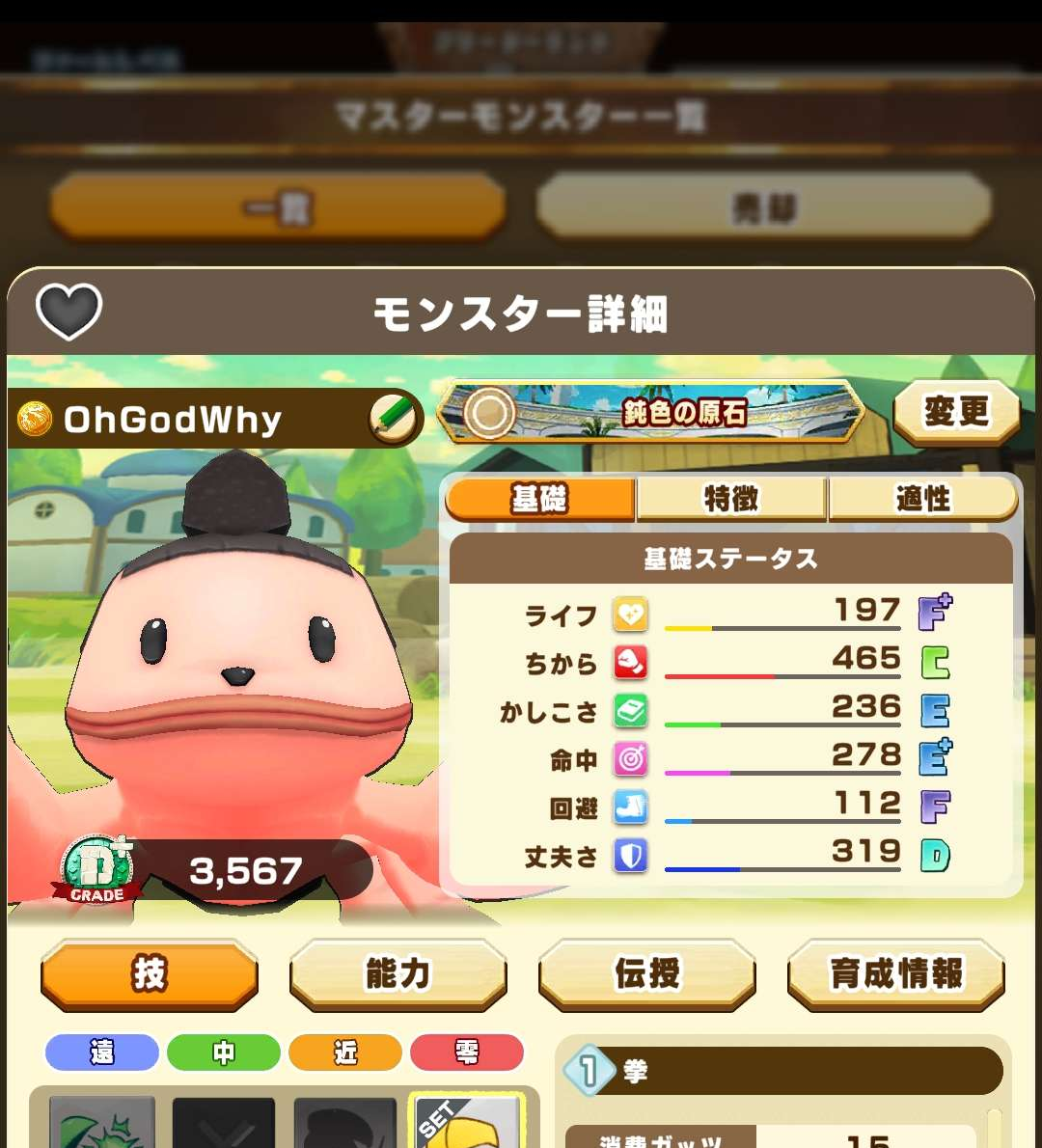Choose the 近 range chip
Viewport: 1042px width, 1148px height.
[x=345, y=1052]
